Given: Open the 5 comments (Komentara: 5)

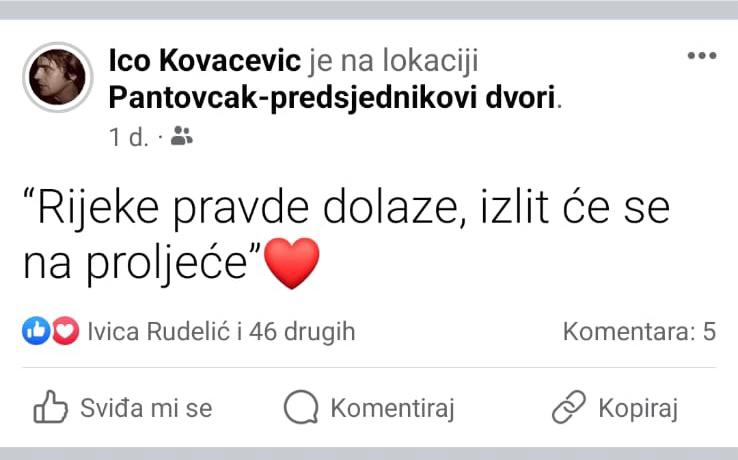Looking at the screenshot, I should (x=639, y=331).
